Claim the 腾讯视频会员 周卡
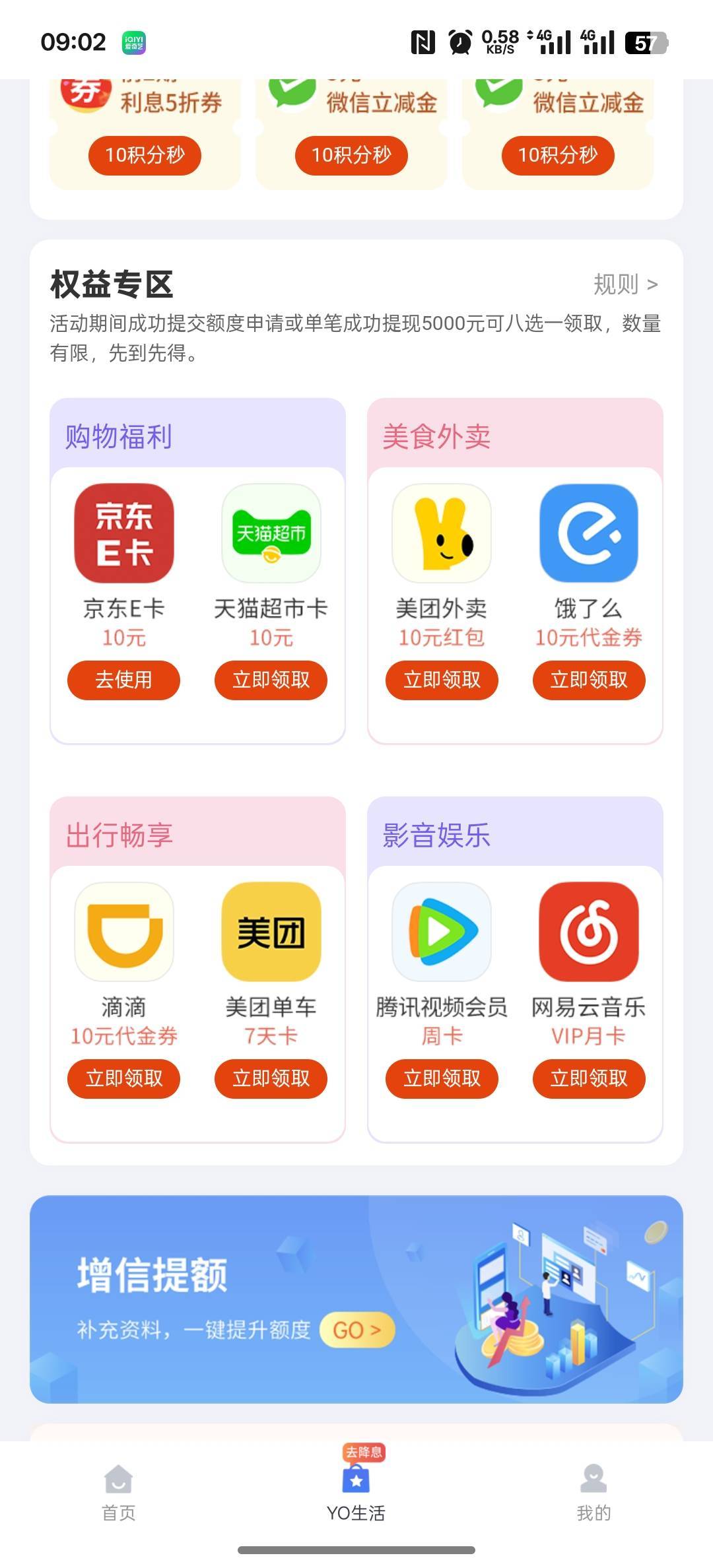The width and height of the screenshot is (713, 1568). [x=442, y=1078]
